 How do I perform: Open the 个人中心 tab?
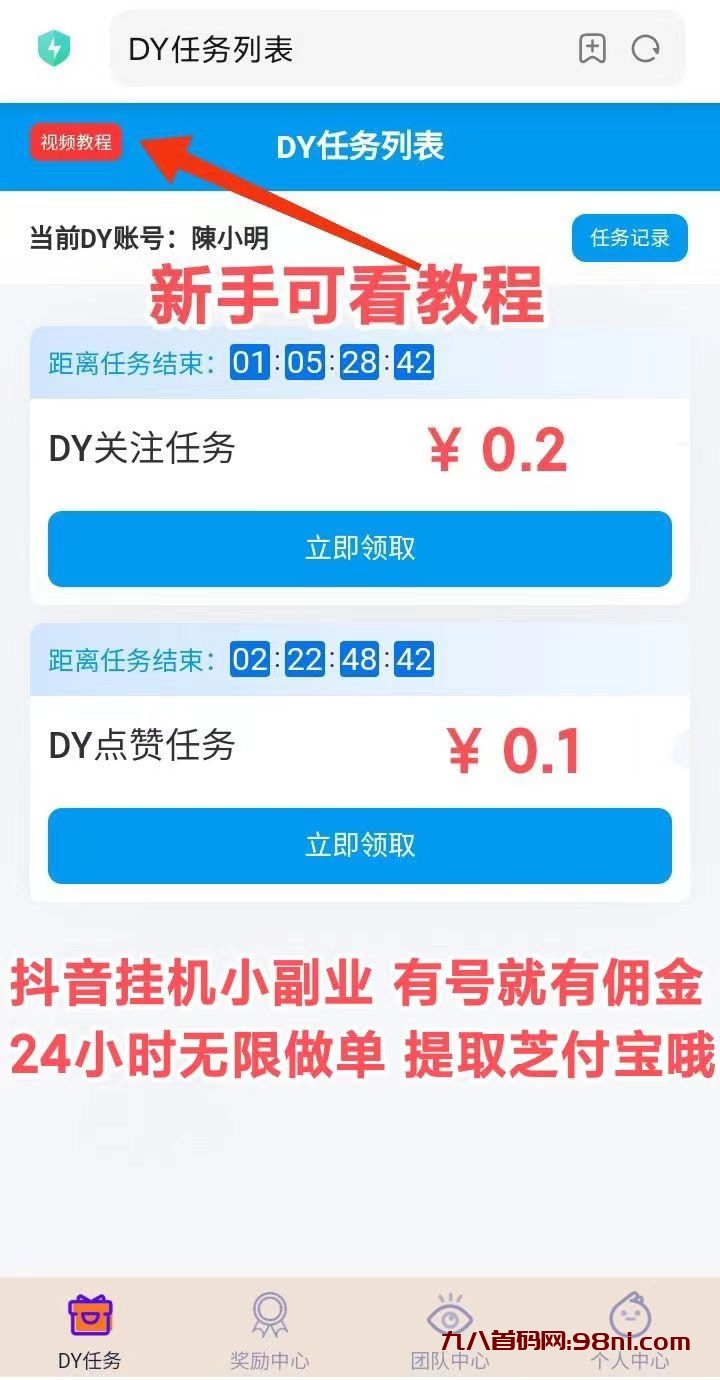(x=628, y=1358)
